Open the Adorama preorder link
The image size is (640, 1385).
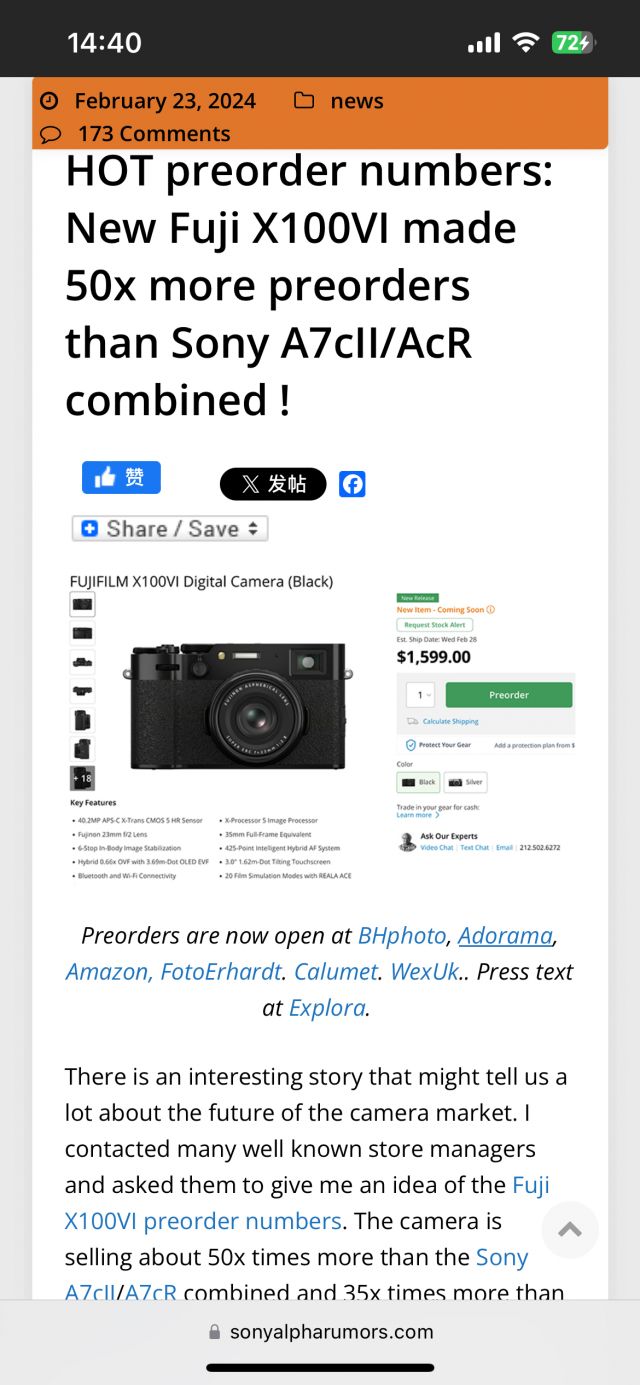(x=505, y=935)
